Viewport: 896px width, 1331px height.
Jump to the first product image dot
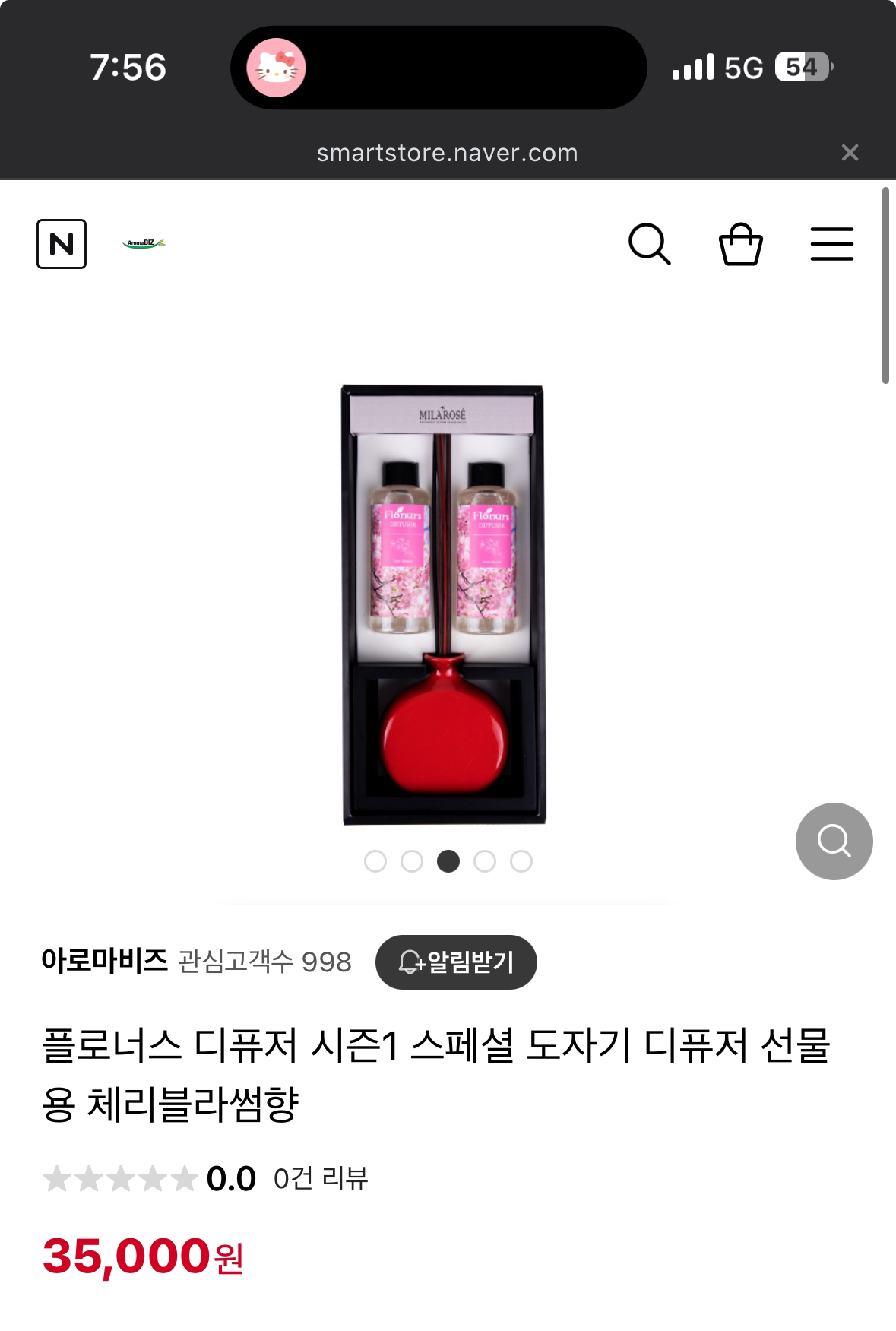point(375,861)
